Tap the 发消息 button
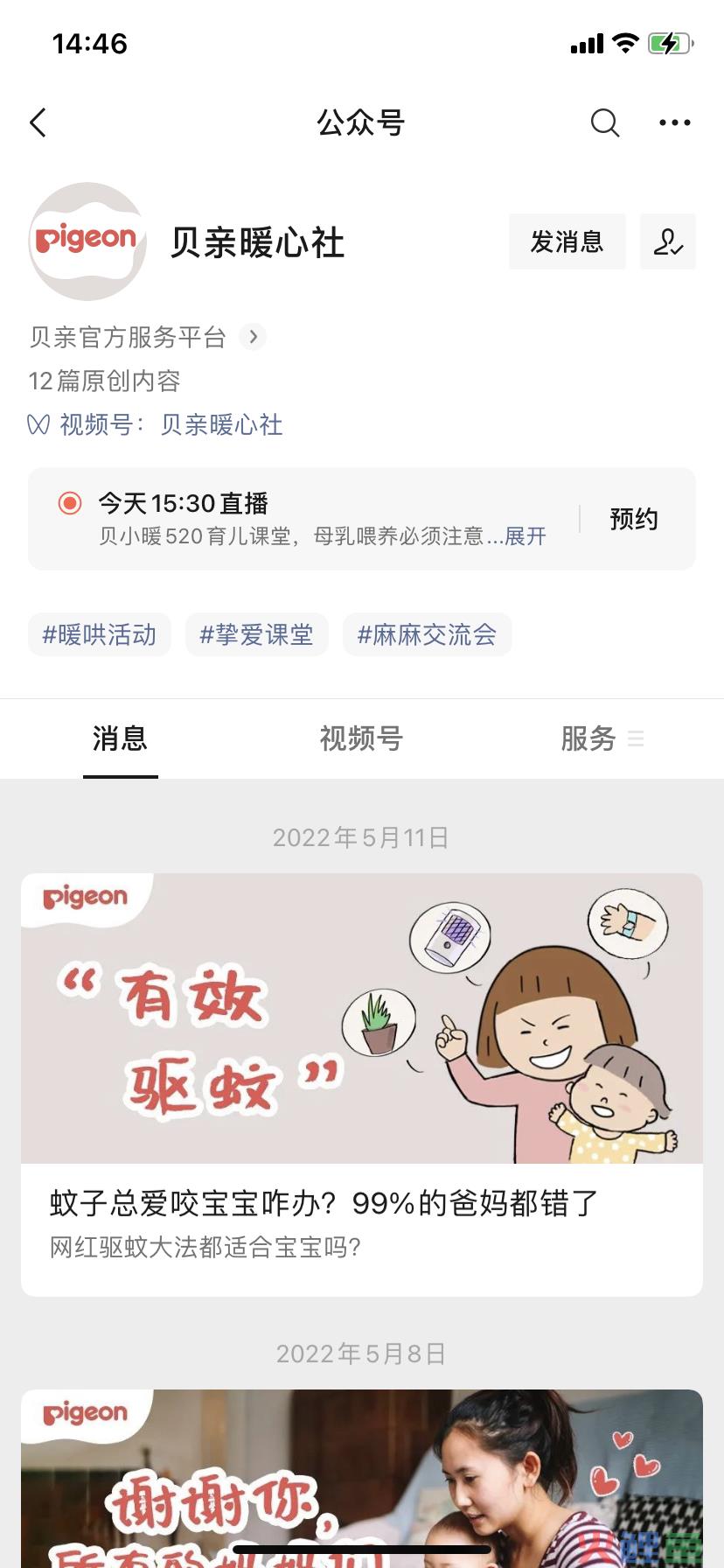The image size is (724, 1568). [567, 241]
